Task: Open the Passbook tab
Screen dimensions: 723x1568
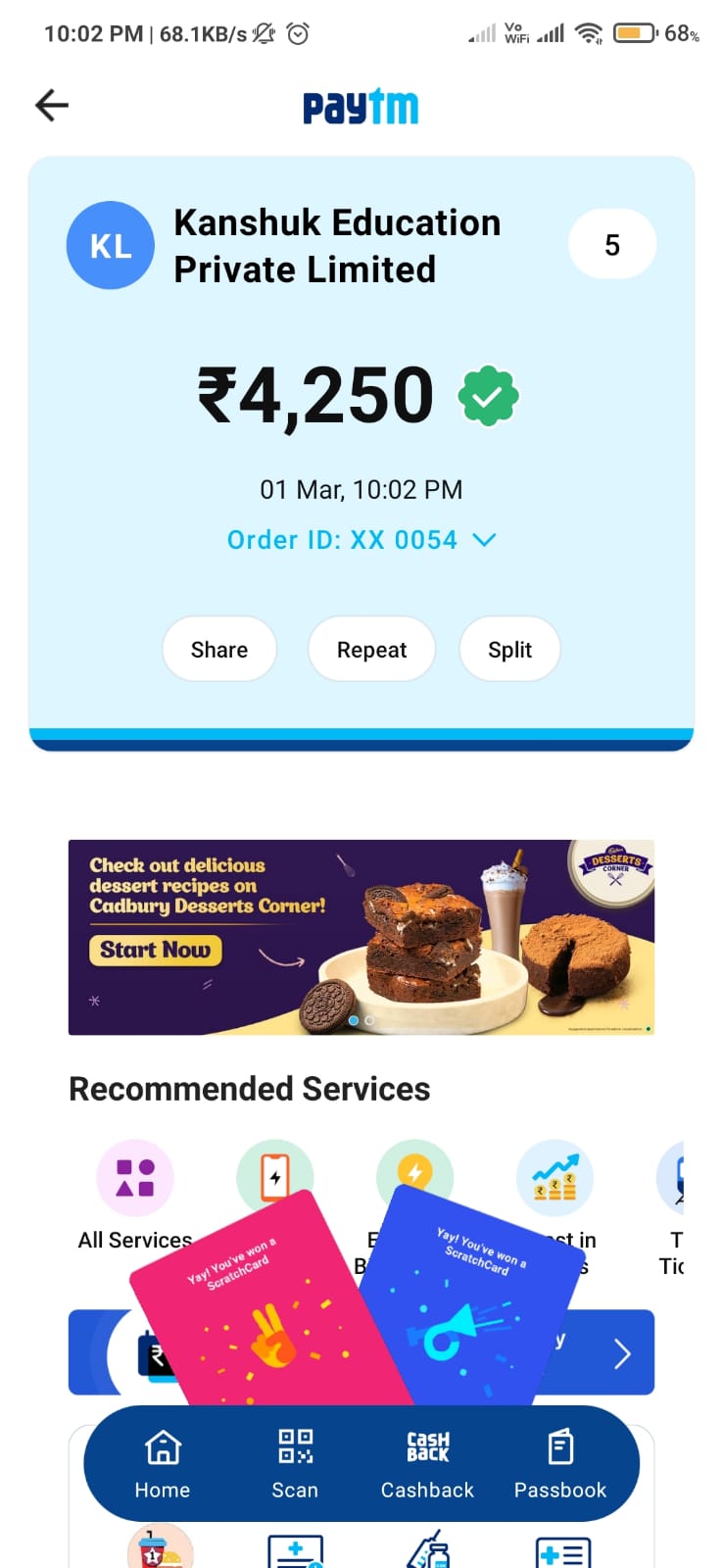Action: point(560,1464)
